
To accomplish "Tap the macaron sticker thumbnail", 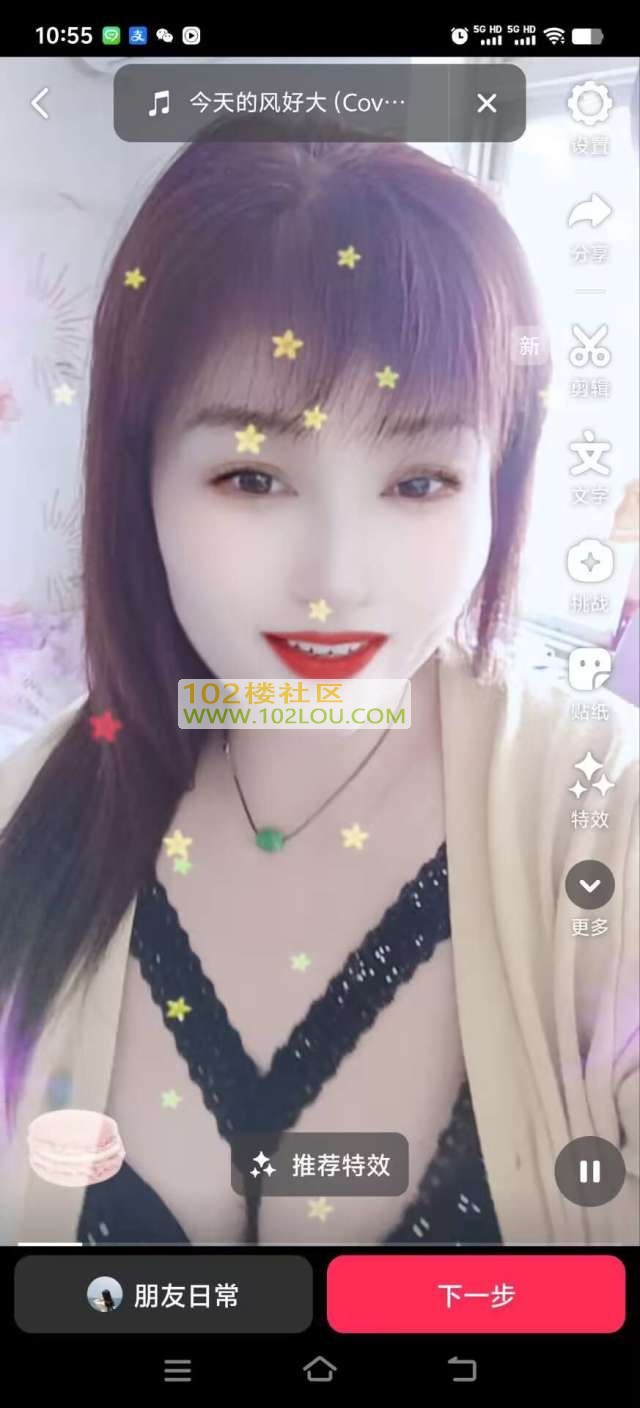I will click(x=76, y=1147).
